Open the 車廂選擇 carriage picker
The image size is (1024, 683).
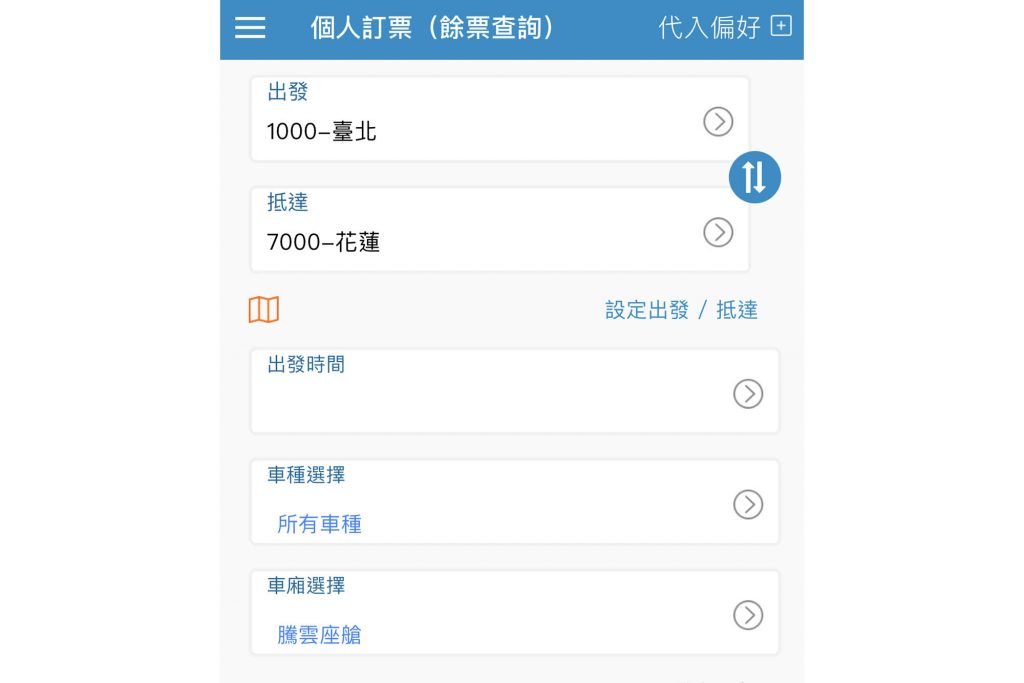pos(514,613)
